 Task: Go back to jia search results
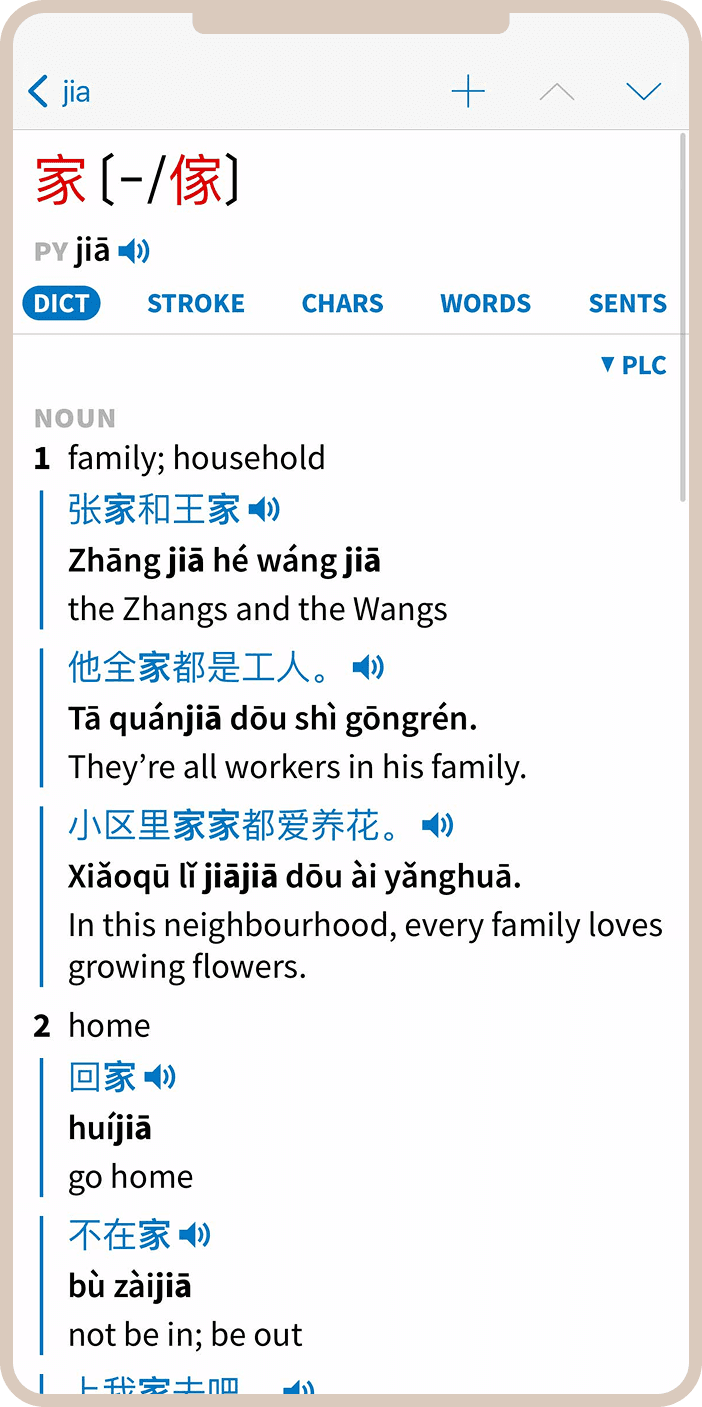click(60, 92)
